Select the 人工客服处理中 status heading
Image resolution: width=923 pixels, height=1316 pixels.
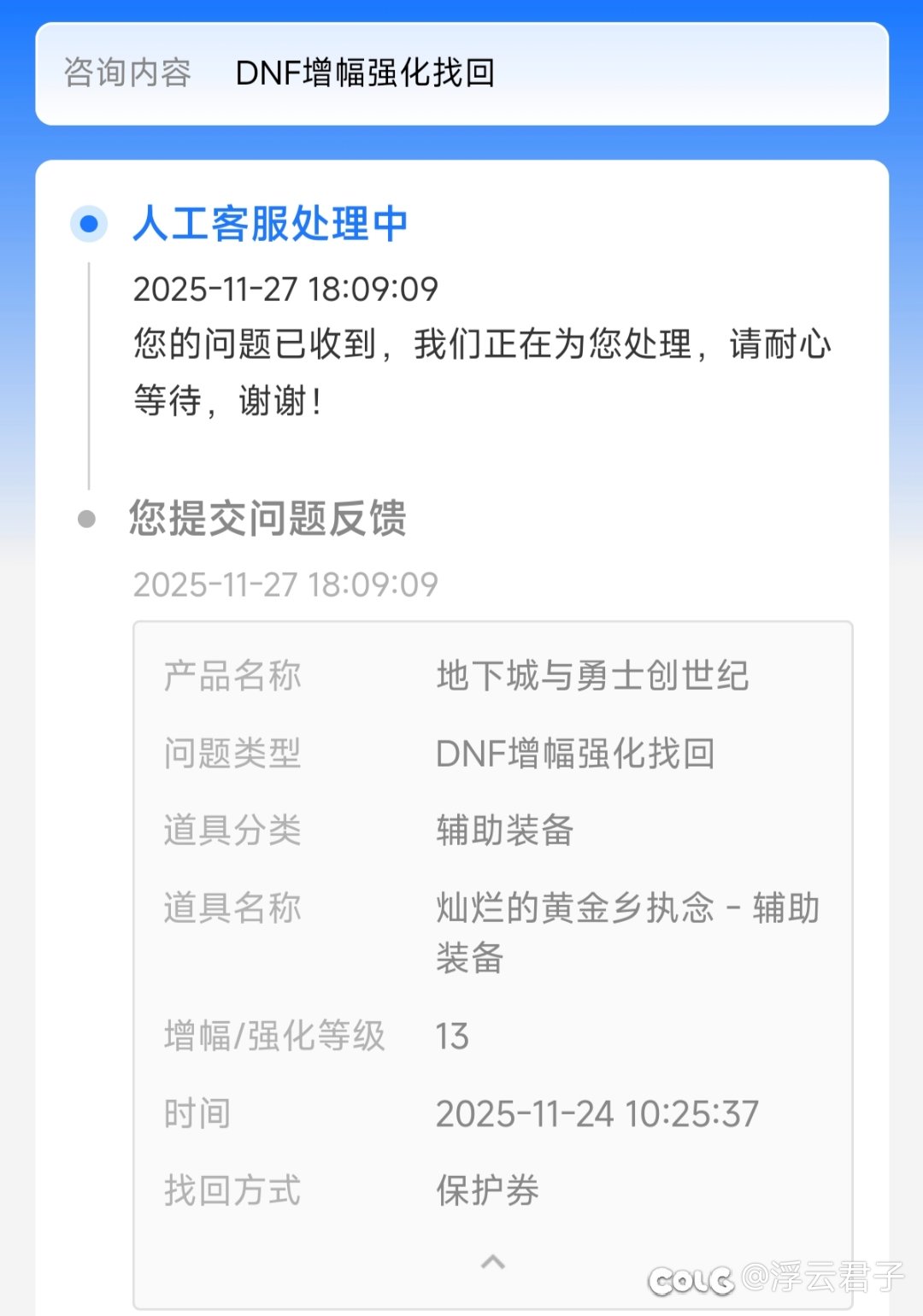[271, 224]
